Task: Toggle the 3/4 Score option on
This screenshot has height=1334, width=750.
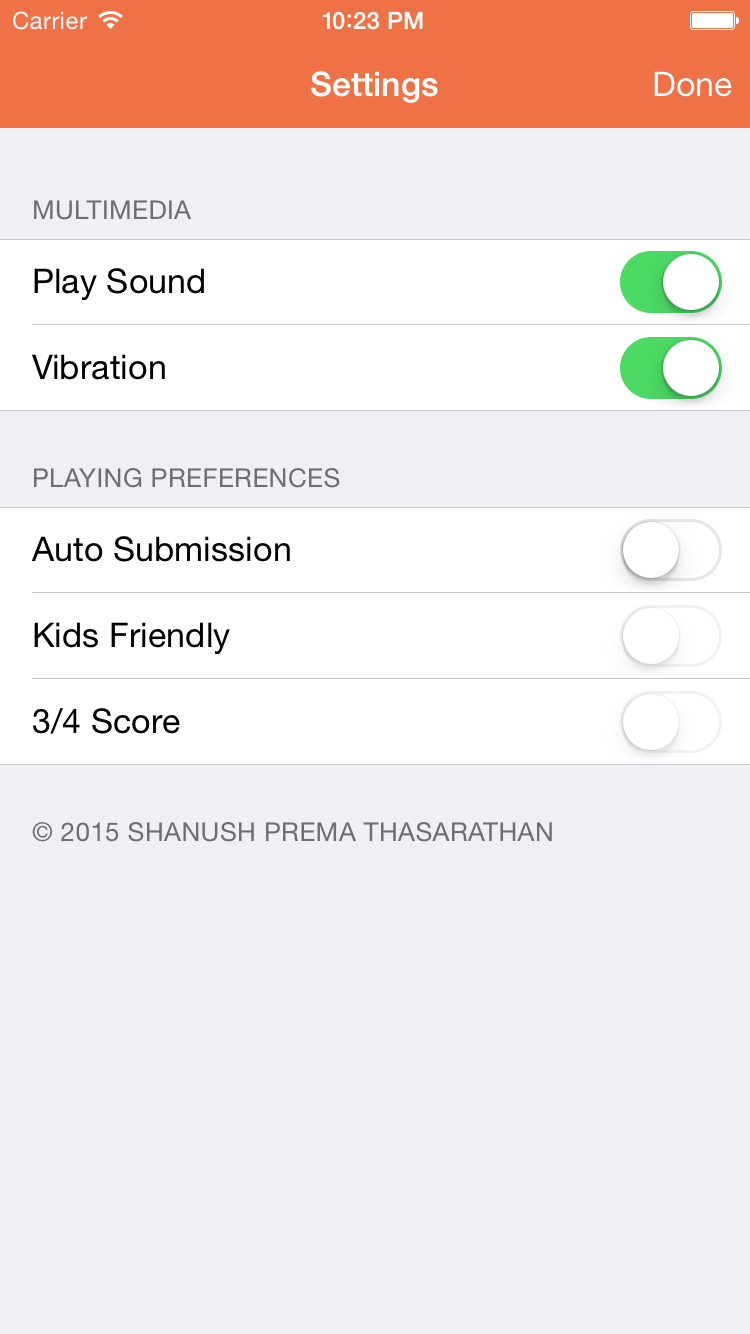Action: [x=671, y=722]
